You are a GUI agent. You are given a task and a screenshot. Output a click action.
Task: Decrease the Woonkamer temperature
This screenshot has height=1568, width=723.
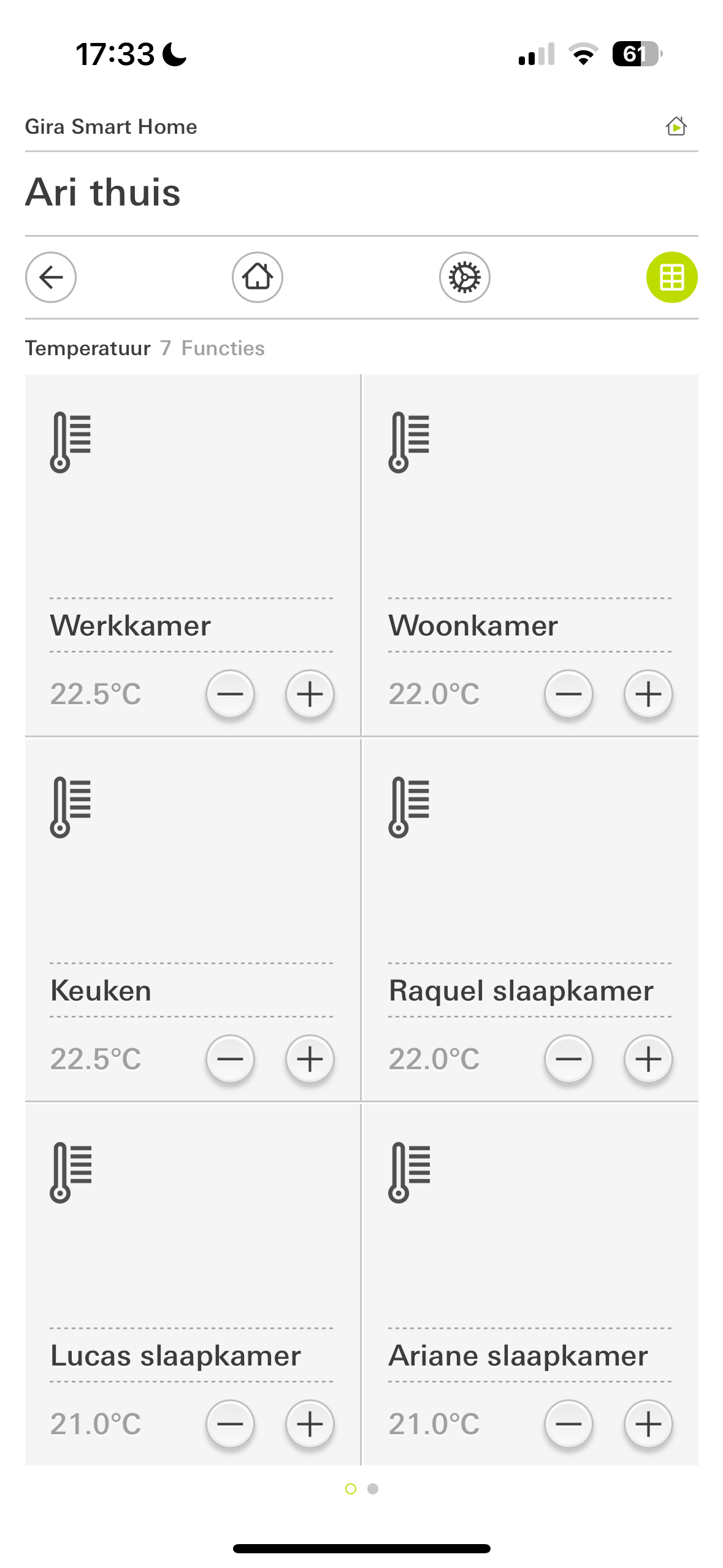pyautogui.click(x=568, y=694)
